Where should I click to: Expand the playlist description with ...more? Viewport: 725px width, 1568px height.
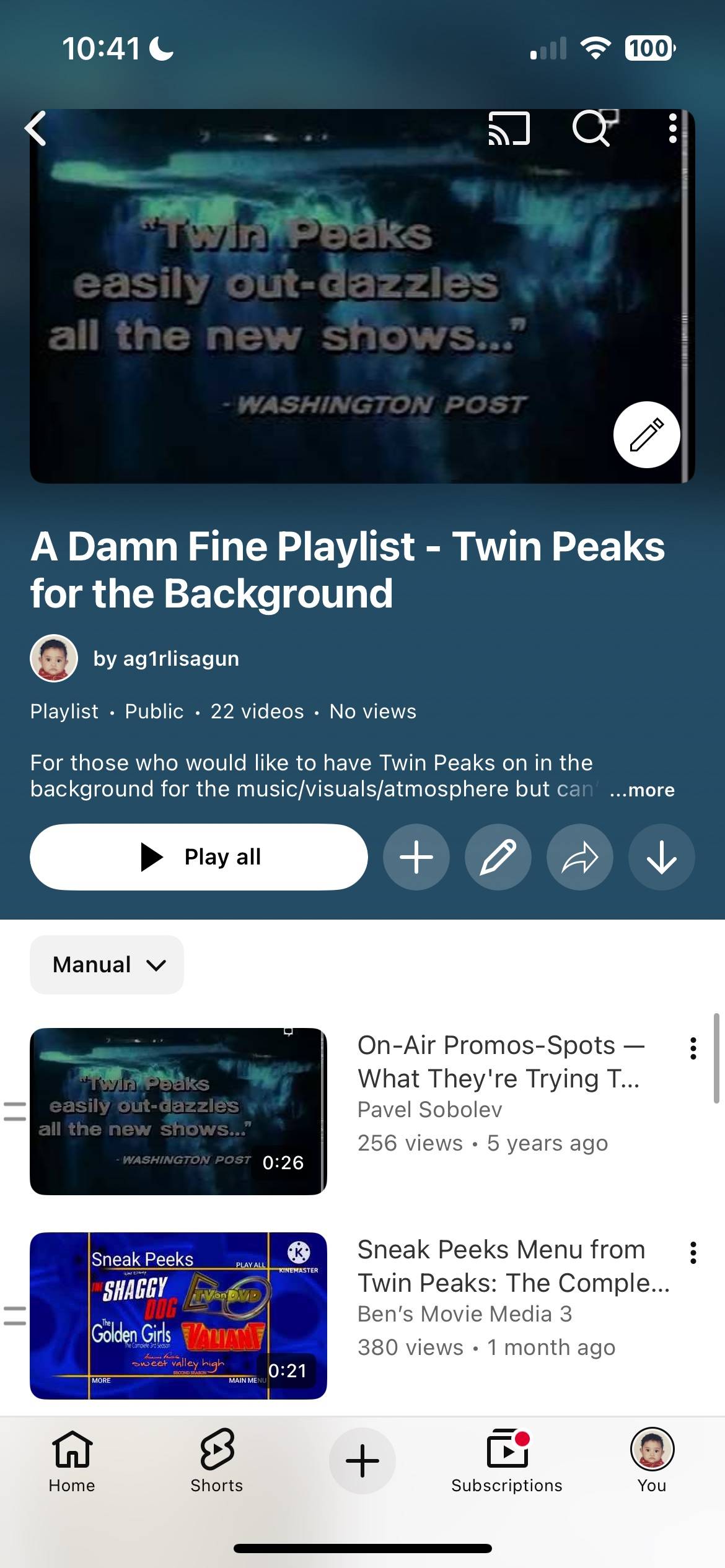click(642, 790)
